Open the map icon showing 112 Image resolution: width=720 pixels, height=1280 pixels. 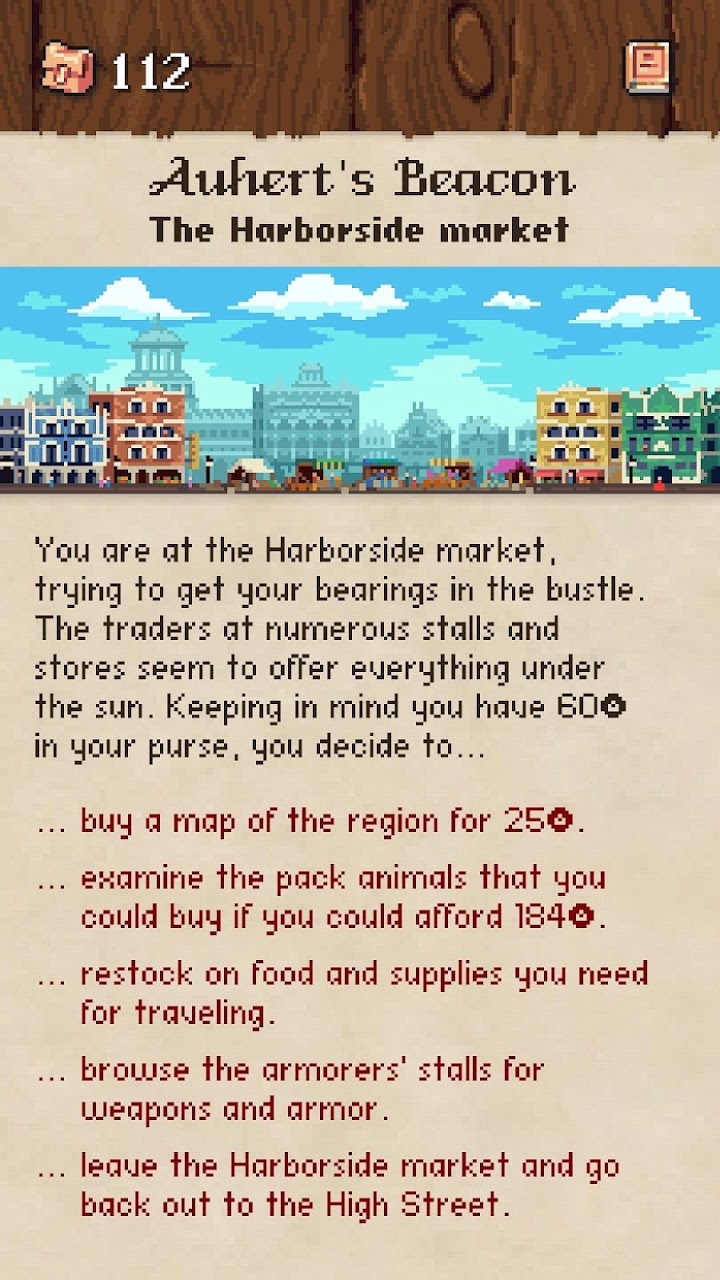click(x=68, y=70)
